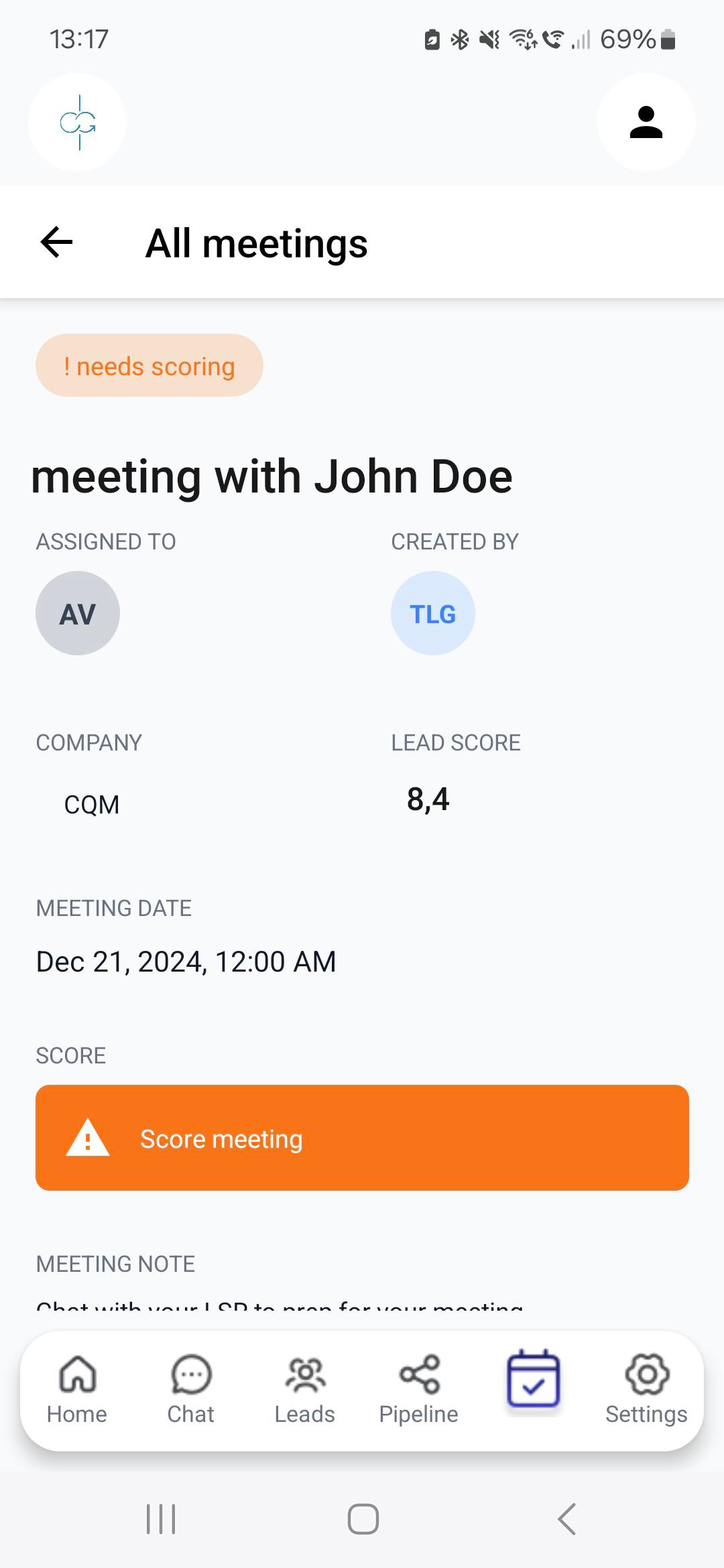
Task: Open your user profile icon
Action: pyautogui.click(x=646, y=123)
